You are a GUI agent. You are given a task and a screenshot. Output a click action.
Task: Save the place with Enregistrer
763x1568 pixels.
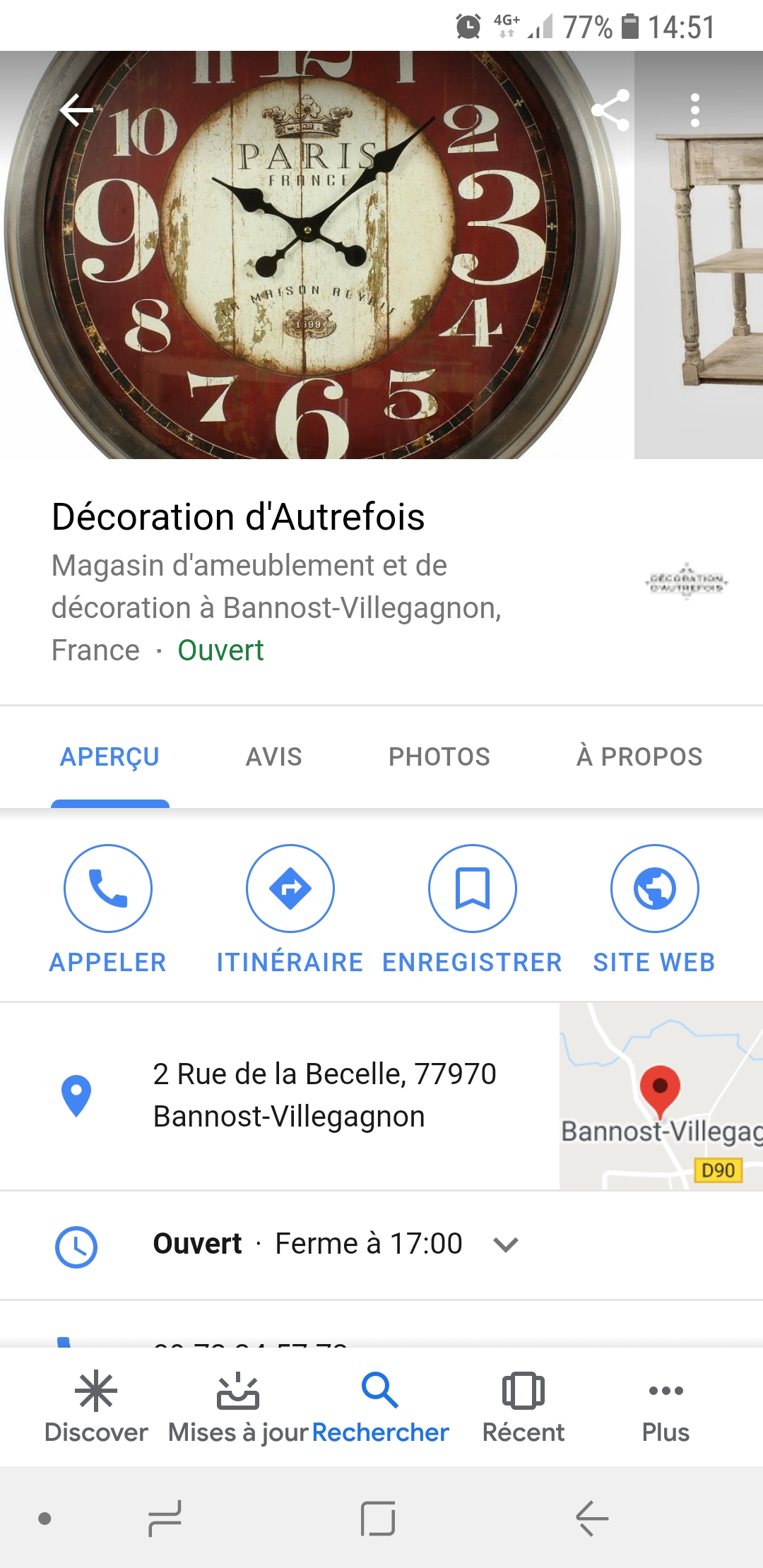[x=473, y=889]
